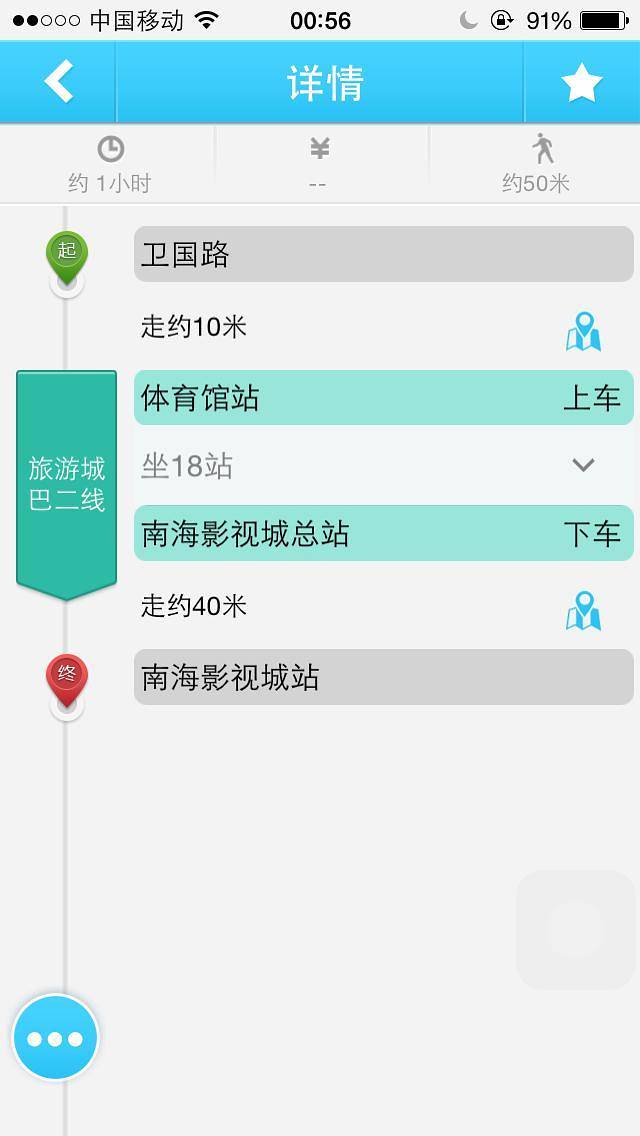Favorite this route with the star
The height and width of the screenshot is (1136, 640).
tap(581, 83)
